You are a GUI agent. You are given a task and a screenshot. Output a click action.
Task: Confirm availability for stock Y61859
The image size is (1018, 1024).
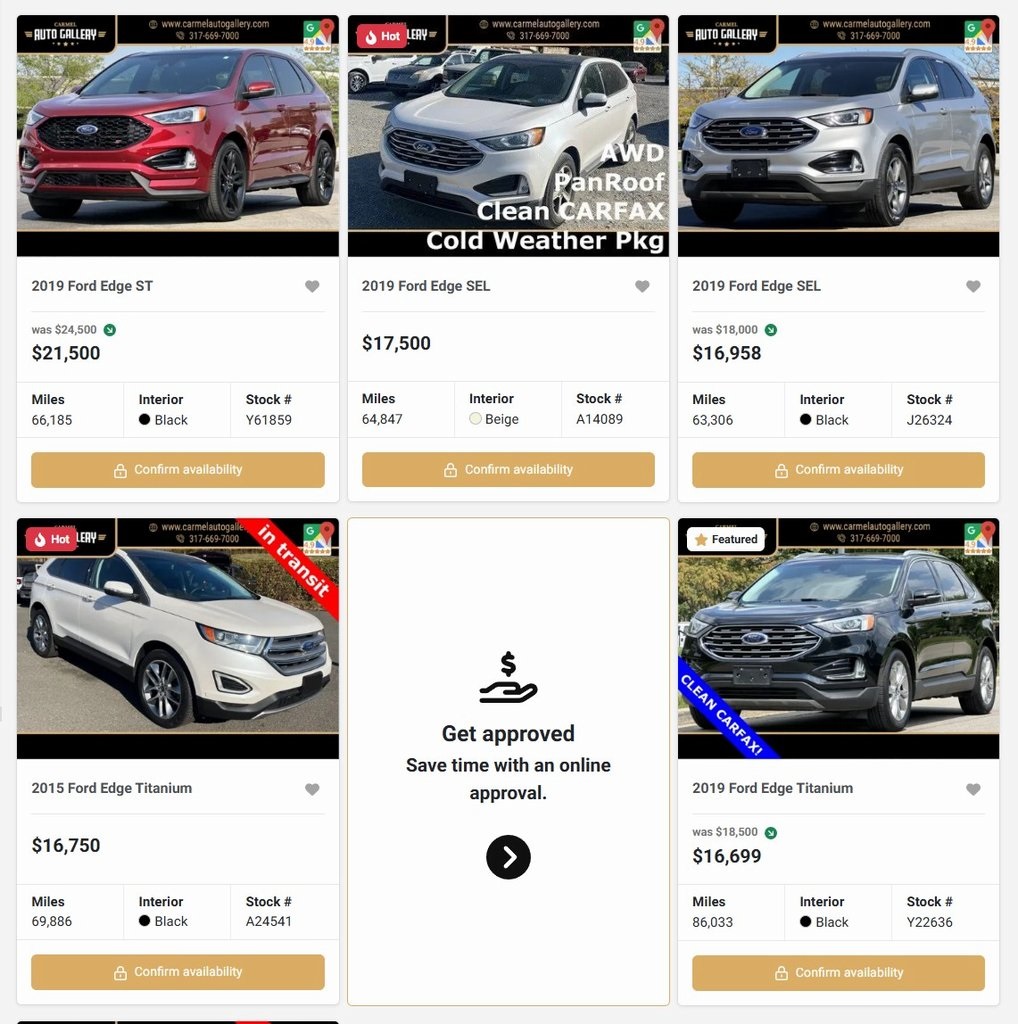coord(178,470)
